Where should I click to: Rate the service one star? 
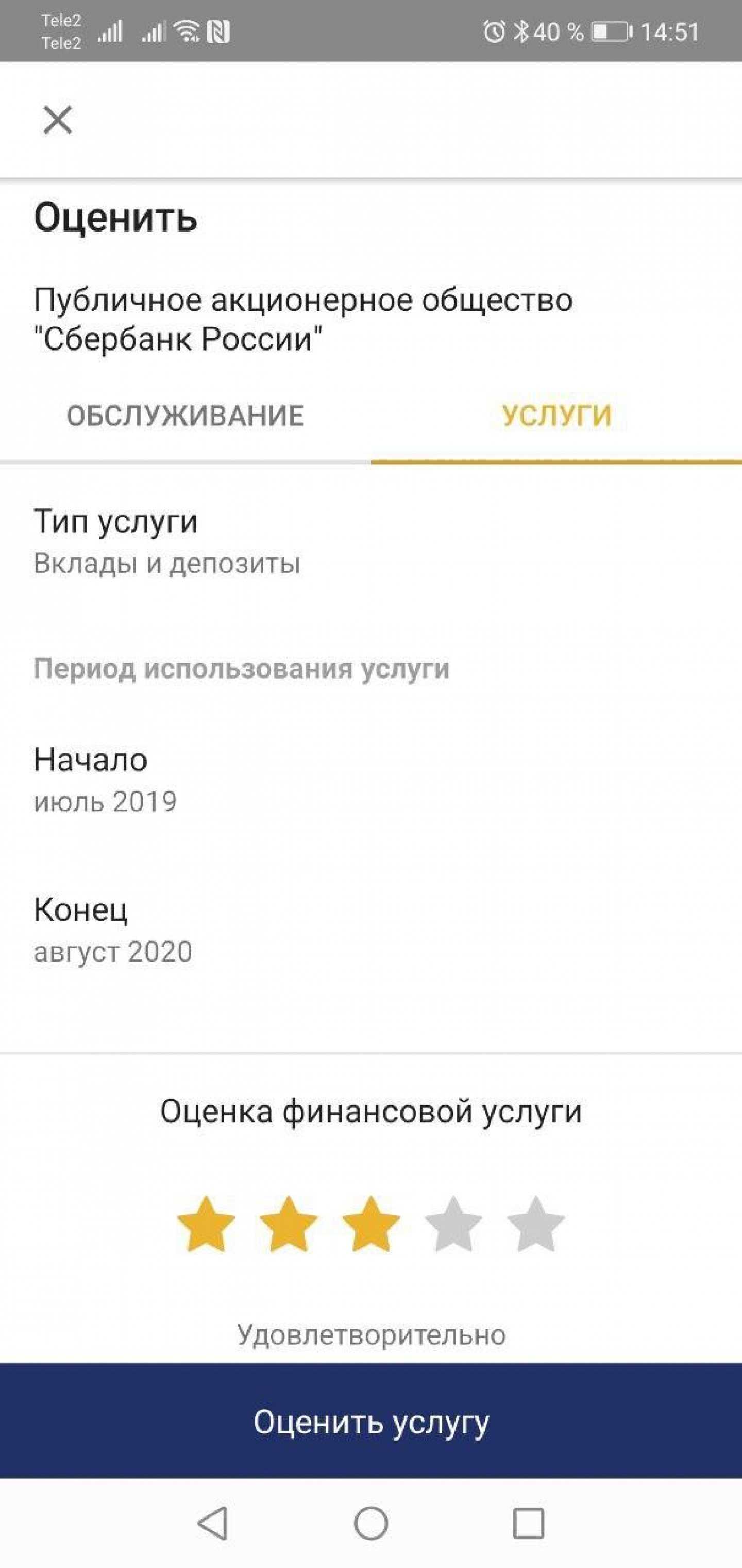206,1225
